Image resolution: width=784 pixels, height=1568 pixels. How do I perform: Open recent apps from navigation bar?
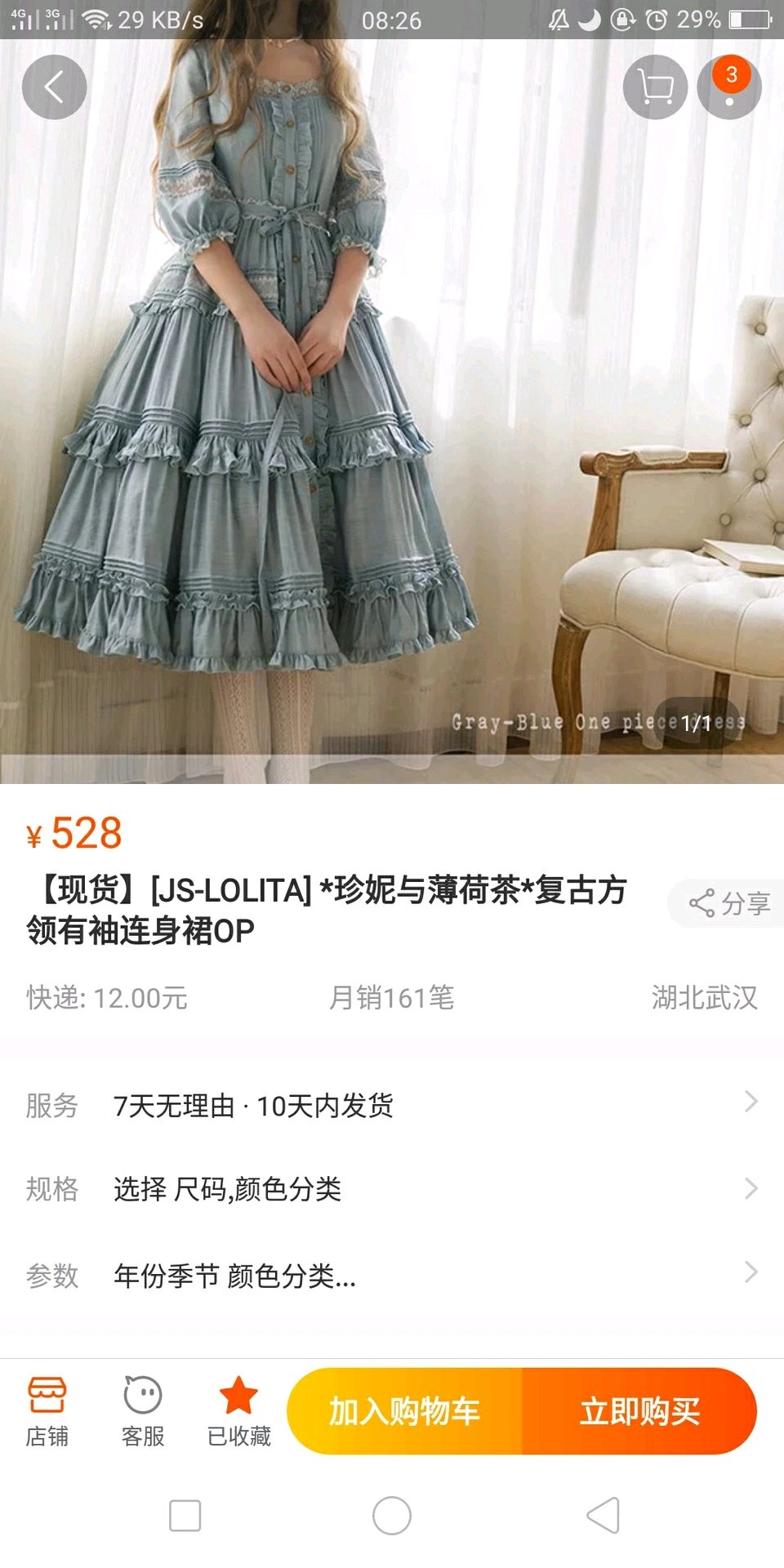[x=185, y=1516]
